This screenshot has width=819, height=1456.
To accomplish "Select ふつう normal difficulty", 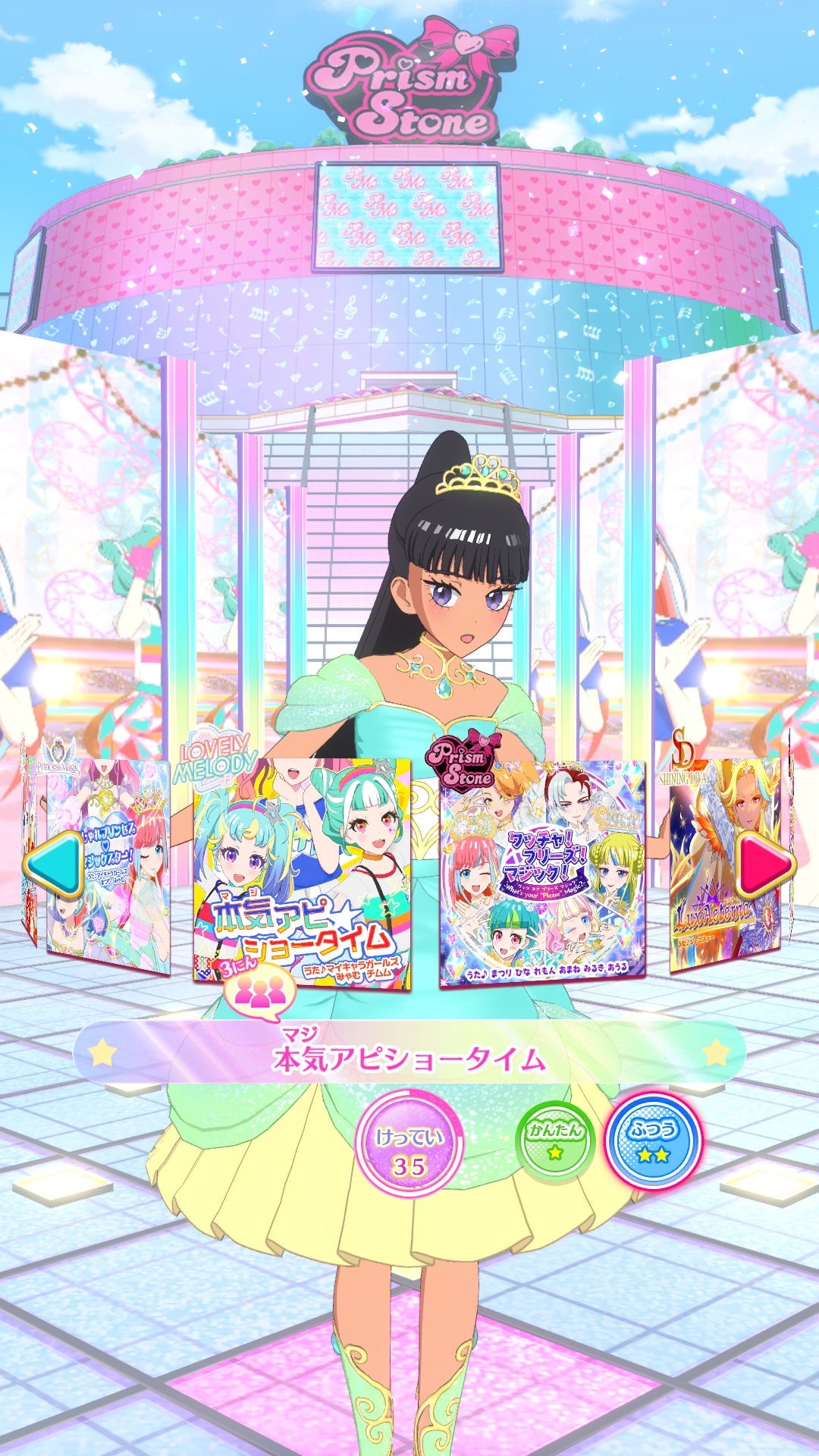I will pos(653,1141).
